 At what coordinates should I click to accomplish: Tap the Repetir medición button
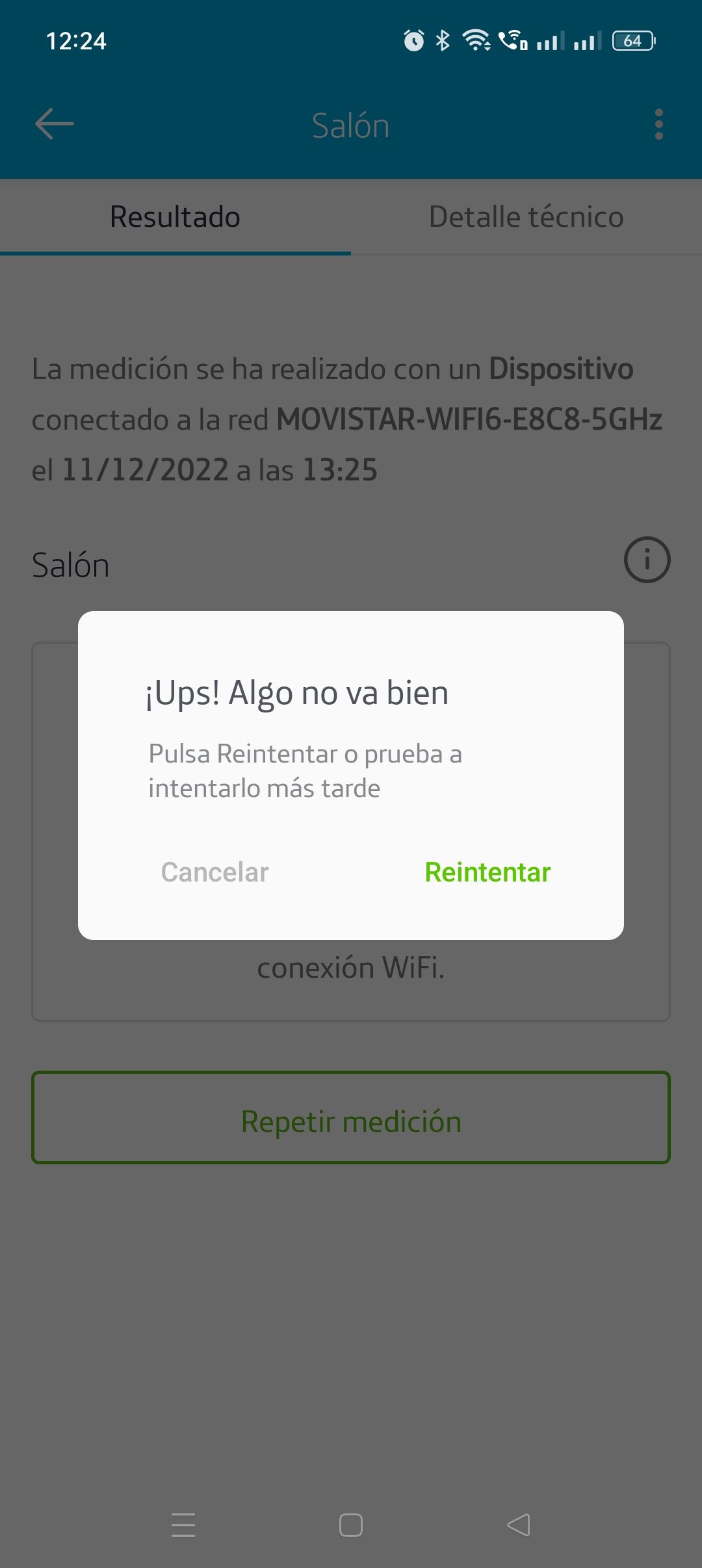tap(351, 1119)
